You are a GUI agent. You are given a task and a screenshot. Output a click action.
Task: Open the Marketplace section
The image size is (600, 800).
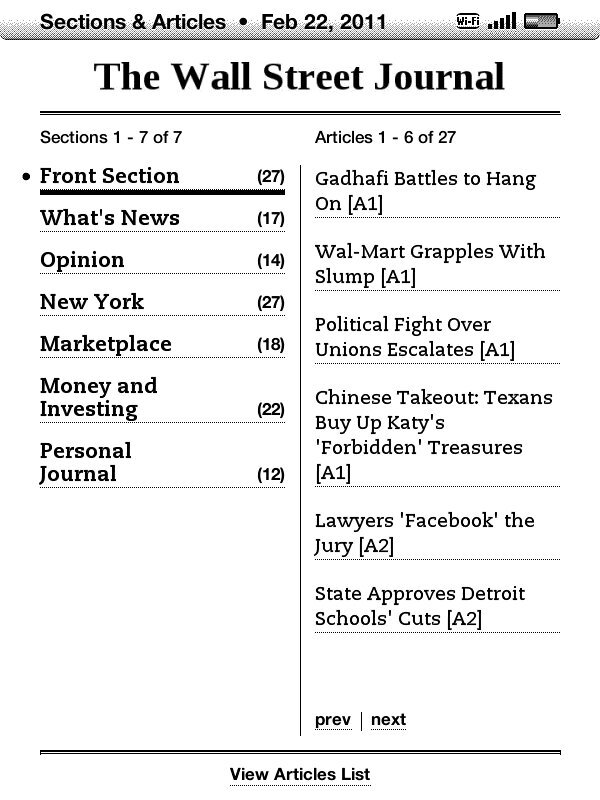click(162, 344)
